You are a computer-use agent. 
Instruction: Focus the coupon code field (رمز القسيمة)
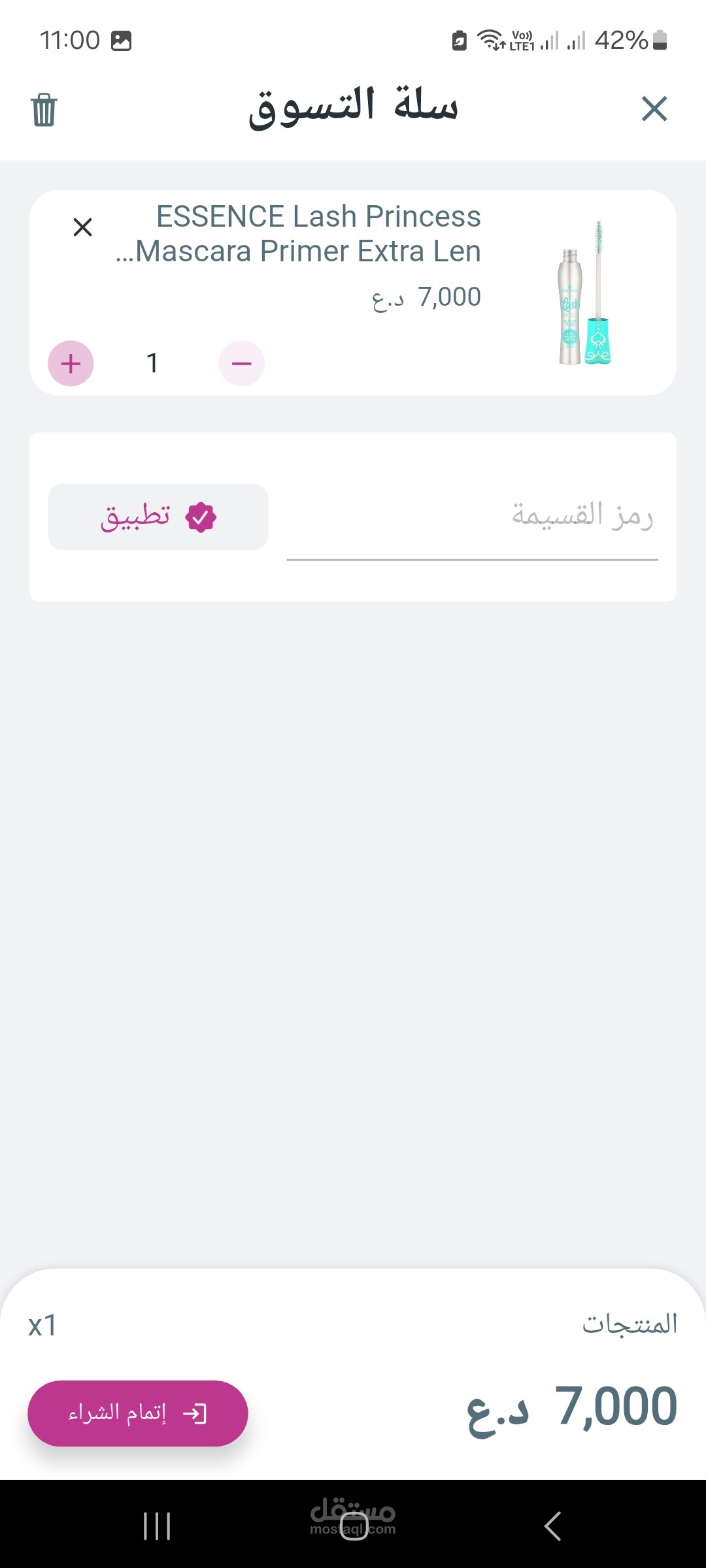click(472, 516)
